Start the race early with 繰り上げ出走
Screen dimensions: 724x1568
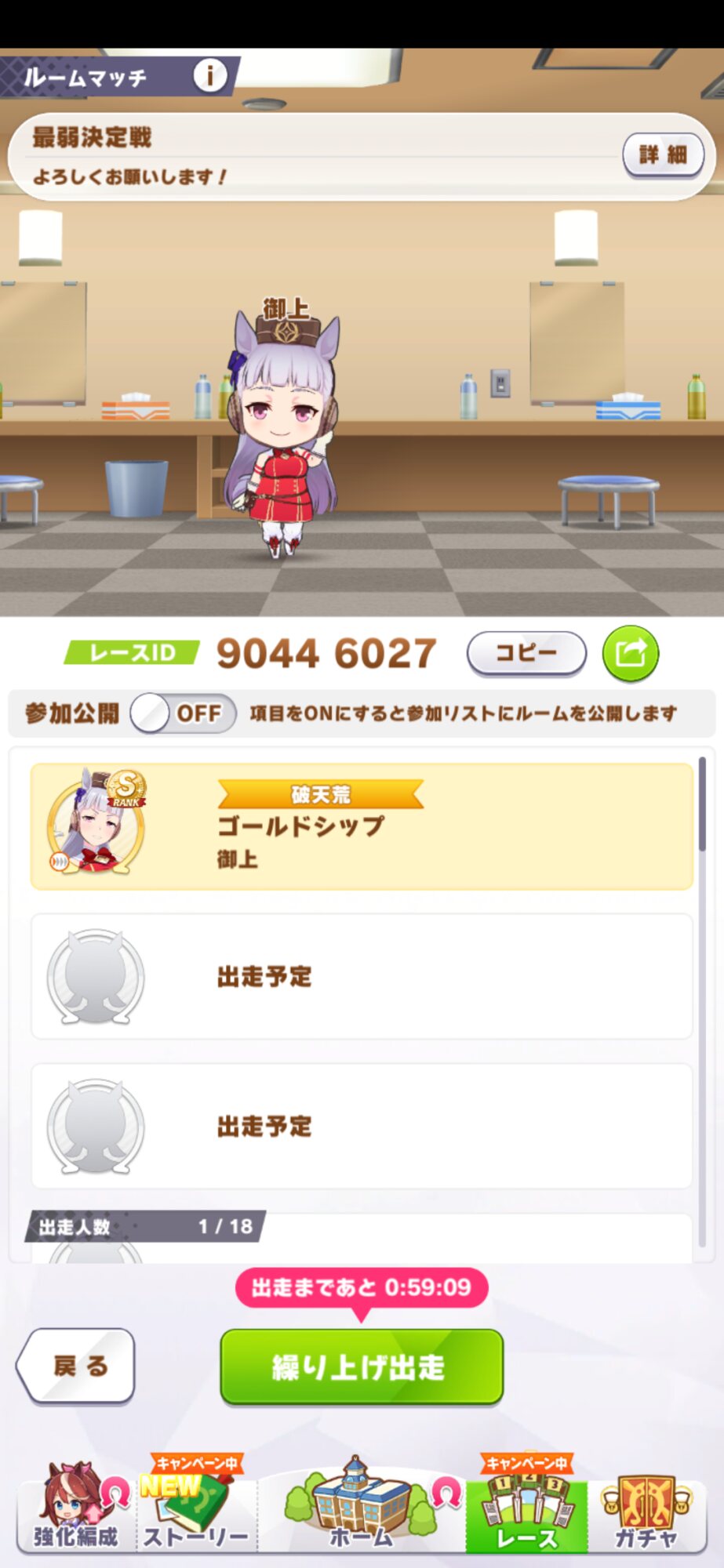click(x=361, y=1367)
